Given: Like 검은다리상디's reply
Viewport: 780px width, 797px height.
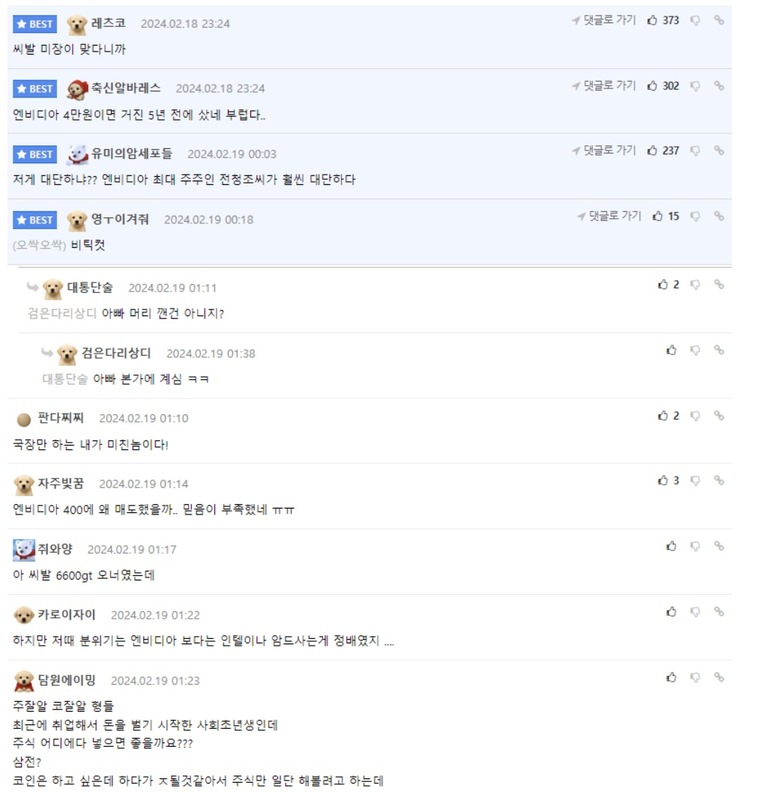Looking at the screenshot, I should (671, 350).
